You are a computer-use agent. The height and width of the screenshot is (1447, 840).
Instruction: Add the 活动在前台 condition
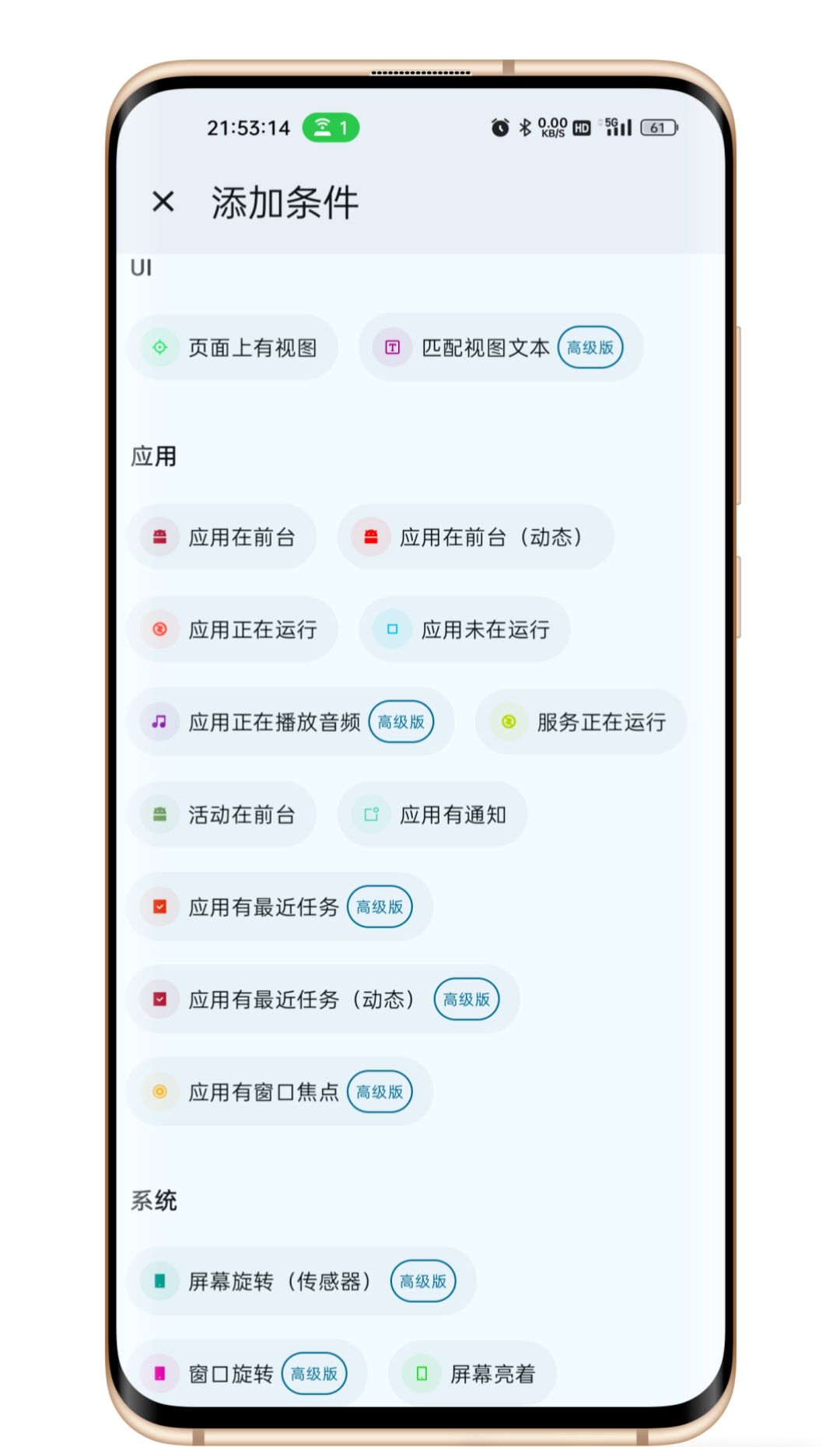(222, 815)
